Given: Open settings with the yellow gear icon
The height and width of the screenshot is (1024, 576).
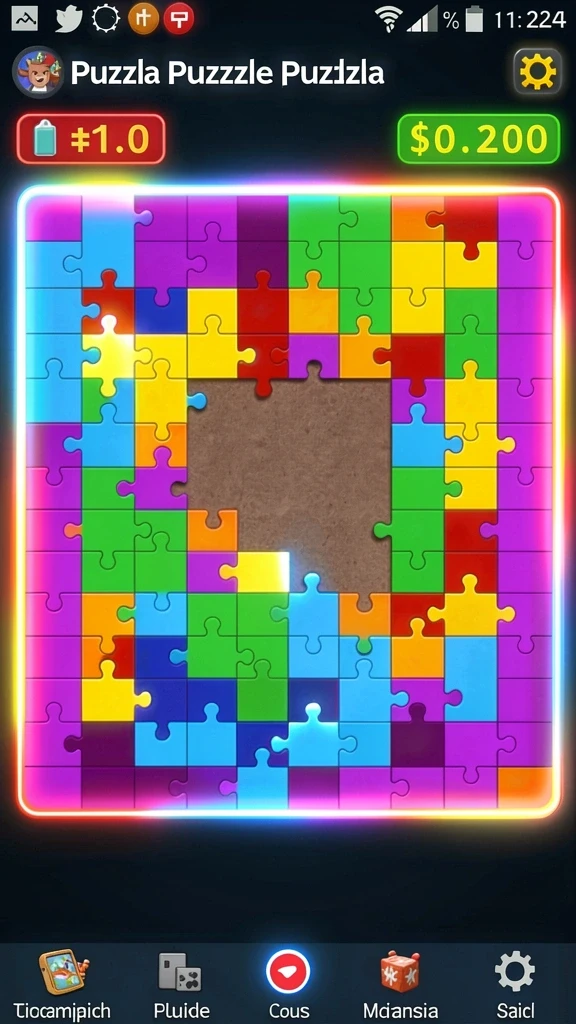Looking at the screenshot, I should tap(537, 72).
